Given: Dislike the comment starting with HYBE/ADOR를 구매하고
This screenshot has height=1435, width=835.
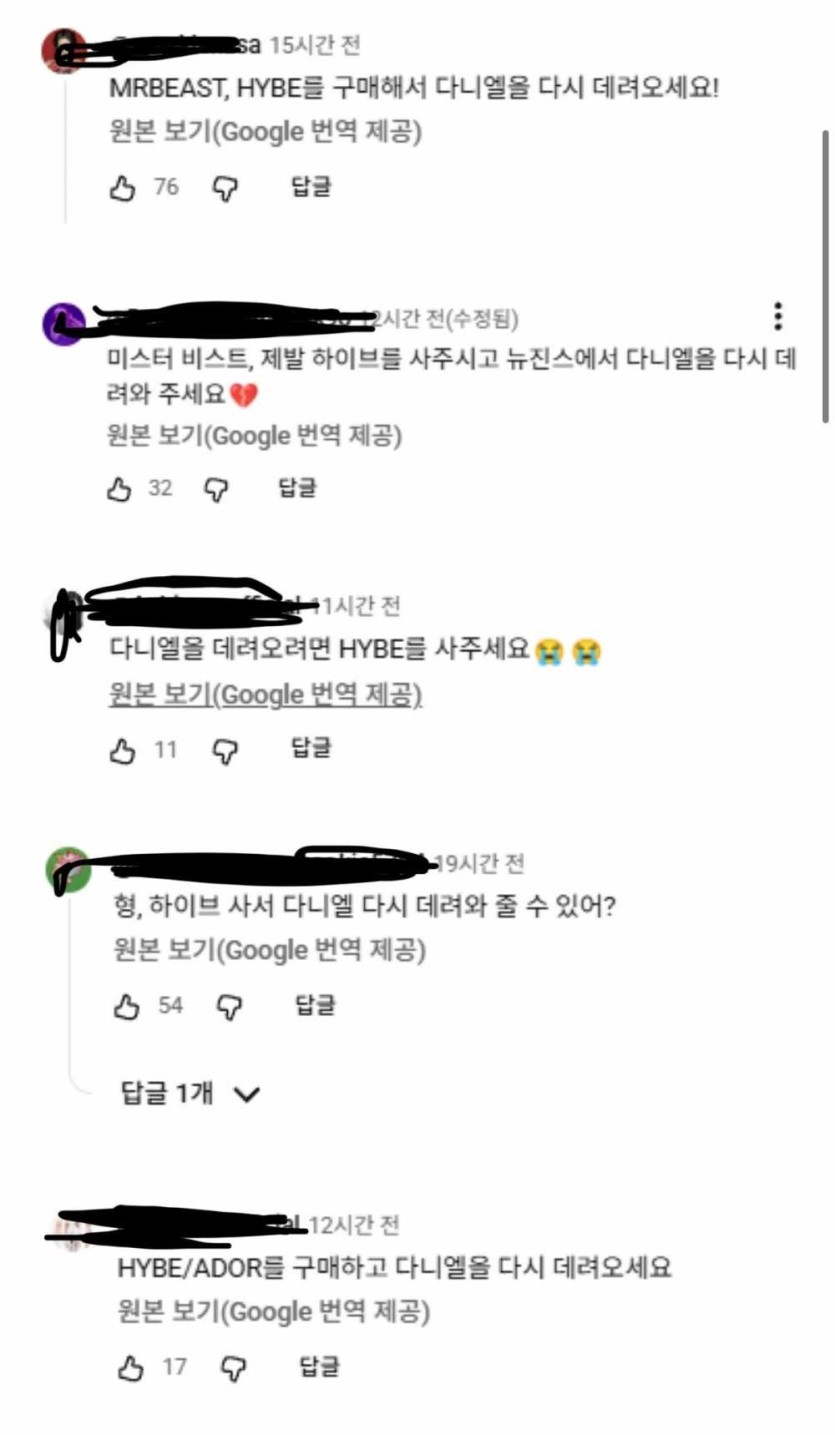Looking at the screenshot, I should pos(234,1367).
